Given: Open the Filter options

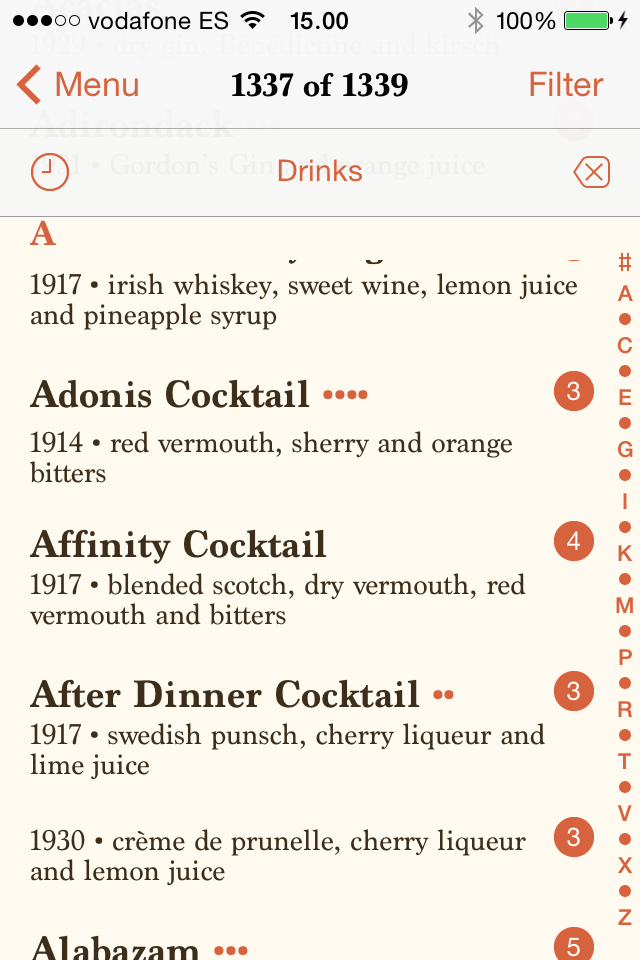Looking at the screenshot, I should pos(566,85).
